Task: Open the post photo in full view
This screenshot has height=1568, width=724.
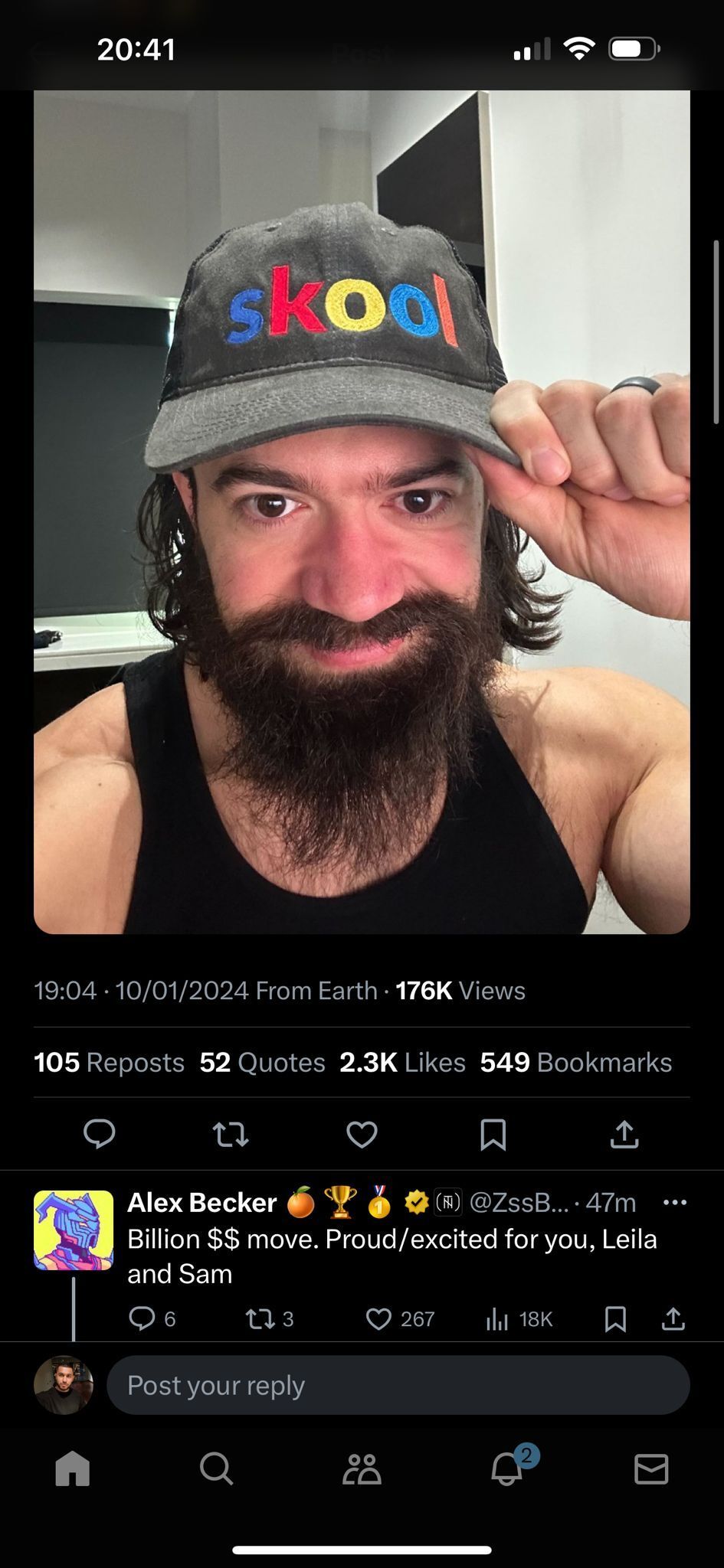Action: tap(362, 511)
